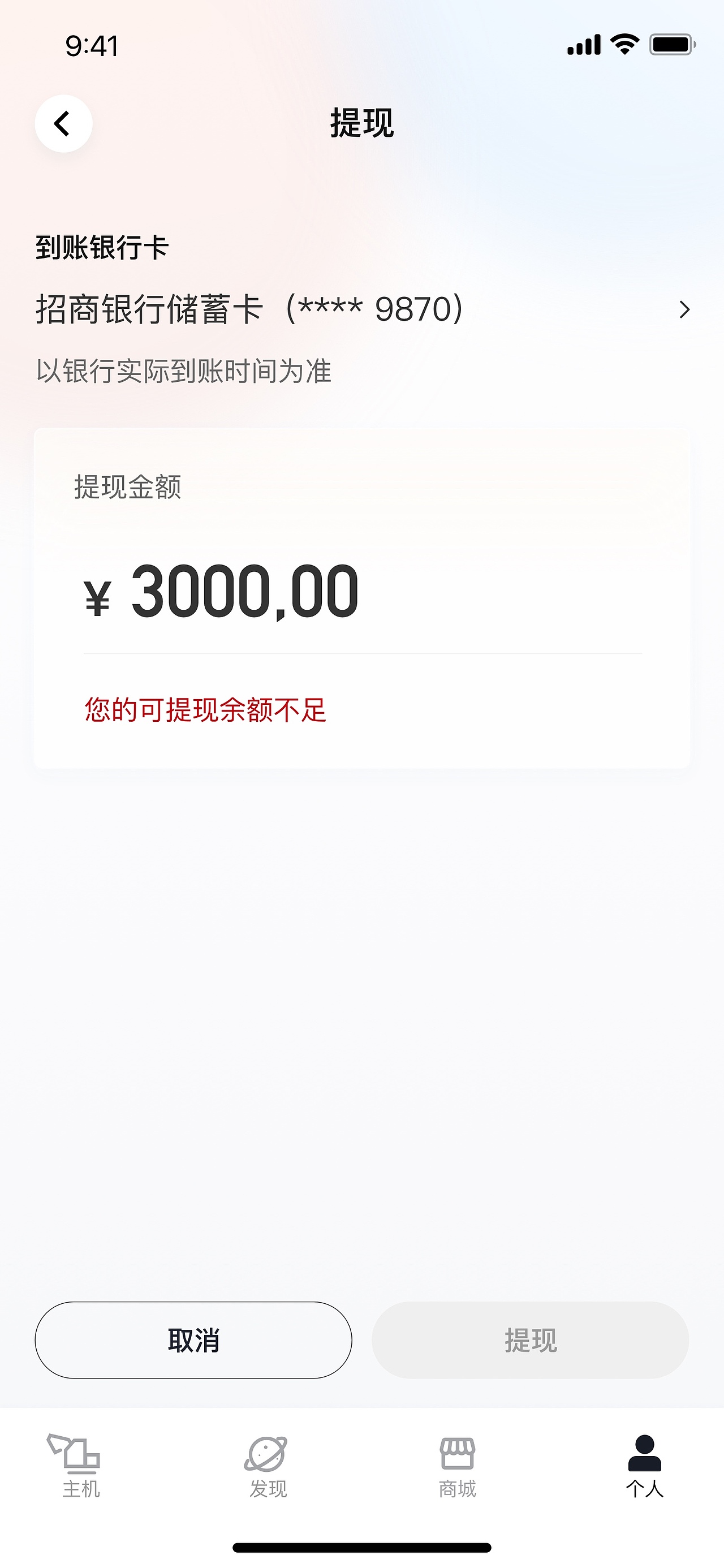
Task: Select the 主机 tab icon
Action: pyautogui.click(x=81, y=1455)
